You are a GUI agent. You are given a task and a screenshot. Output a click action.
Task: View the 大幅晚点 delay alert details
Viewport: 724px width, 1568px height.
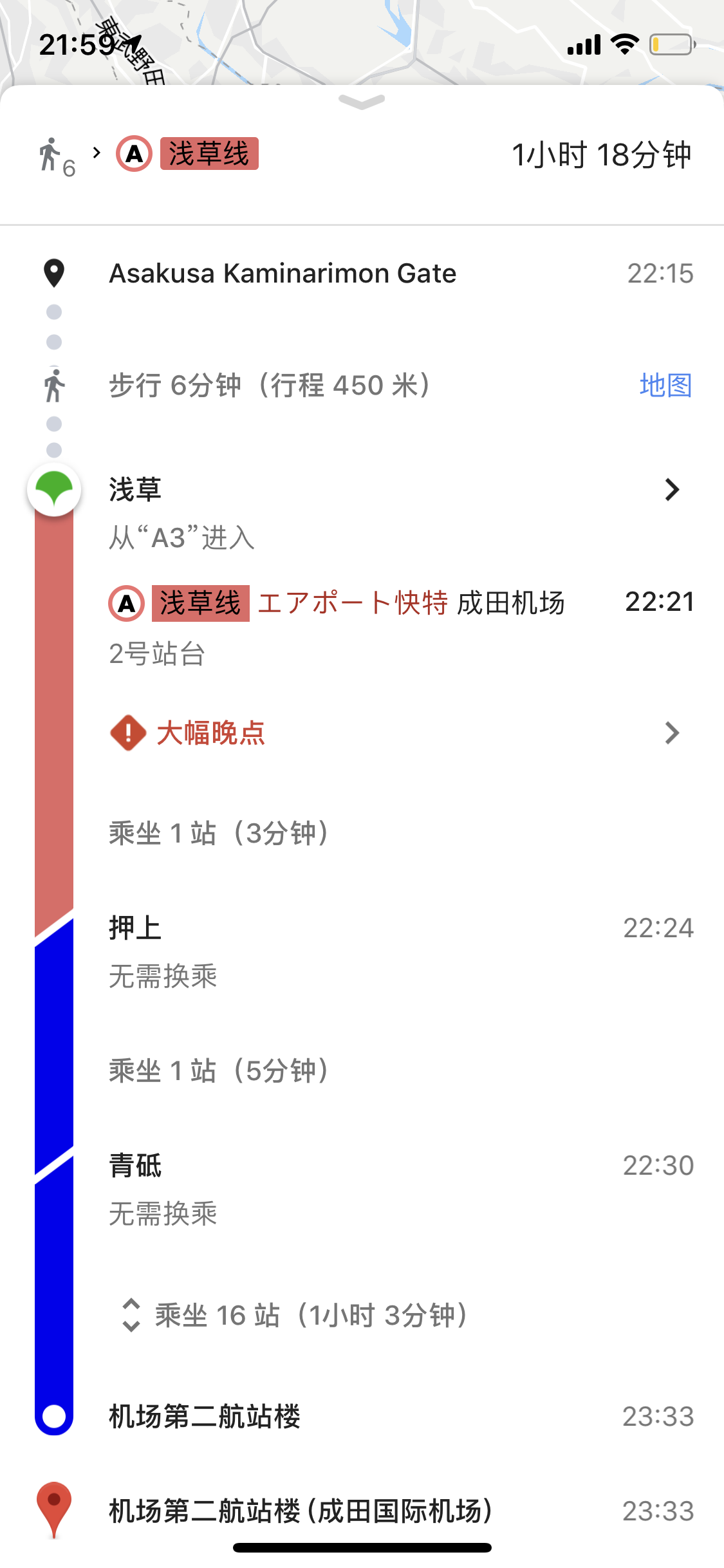pos(394,733)
